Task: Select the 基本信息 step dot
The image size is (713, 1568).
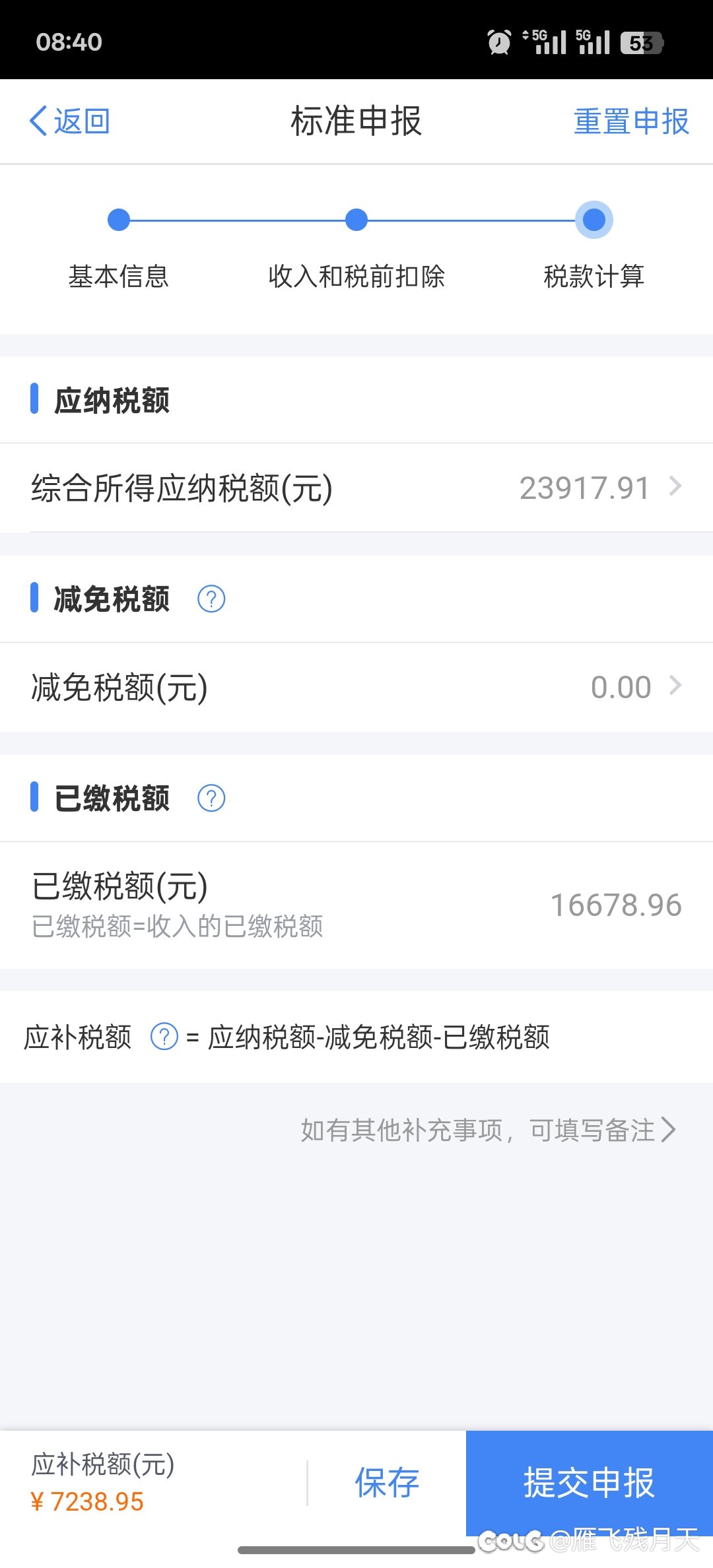Action: click(x=119, y=220)
